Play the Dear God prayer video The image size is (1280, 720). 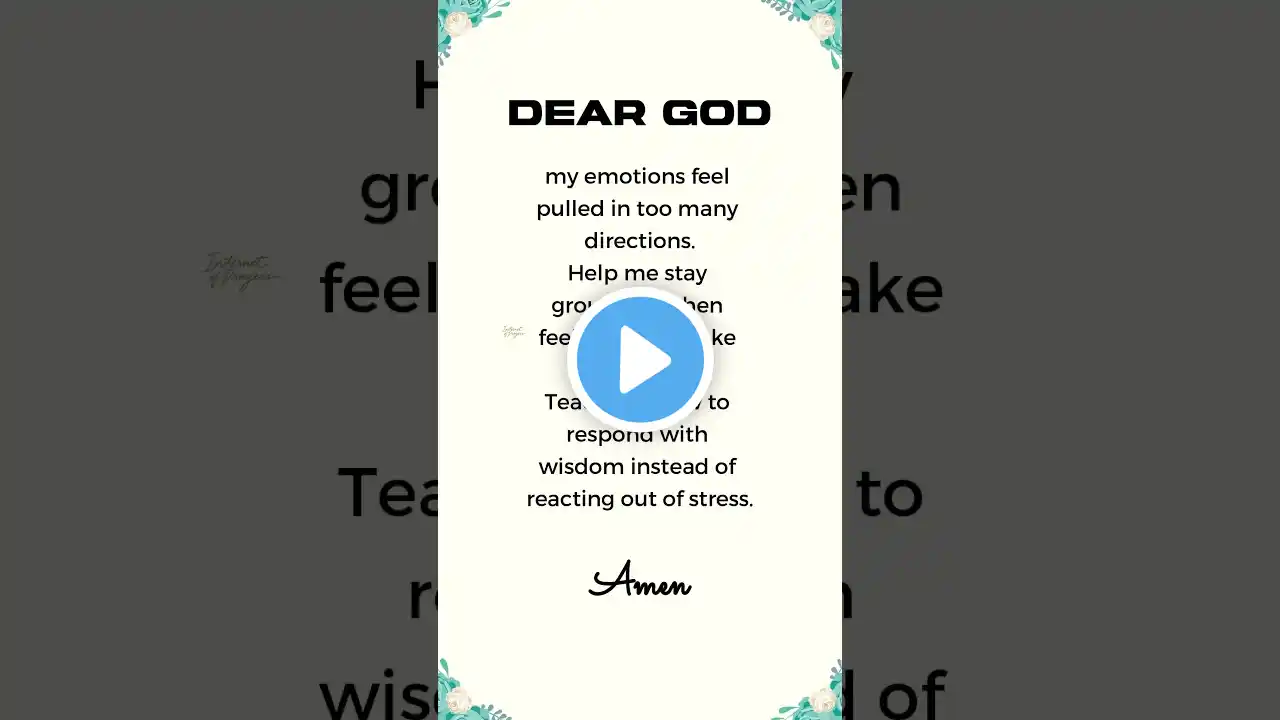coord(640,359)
